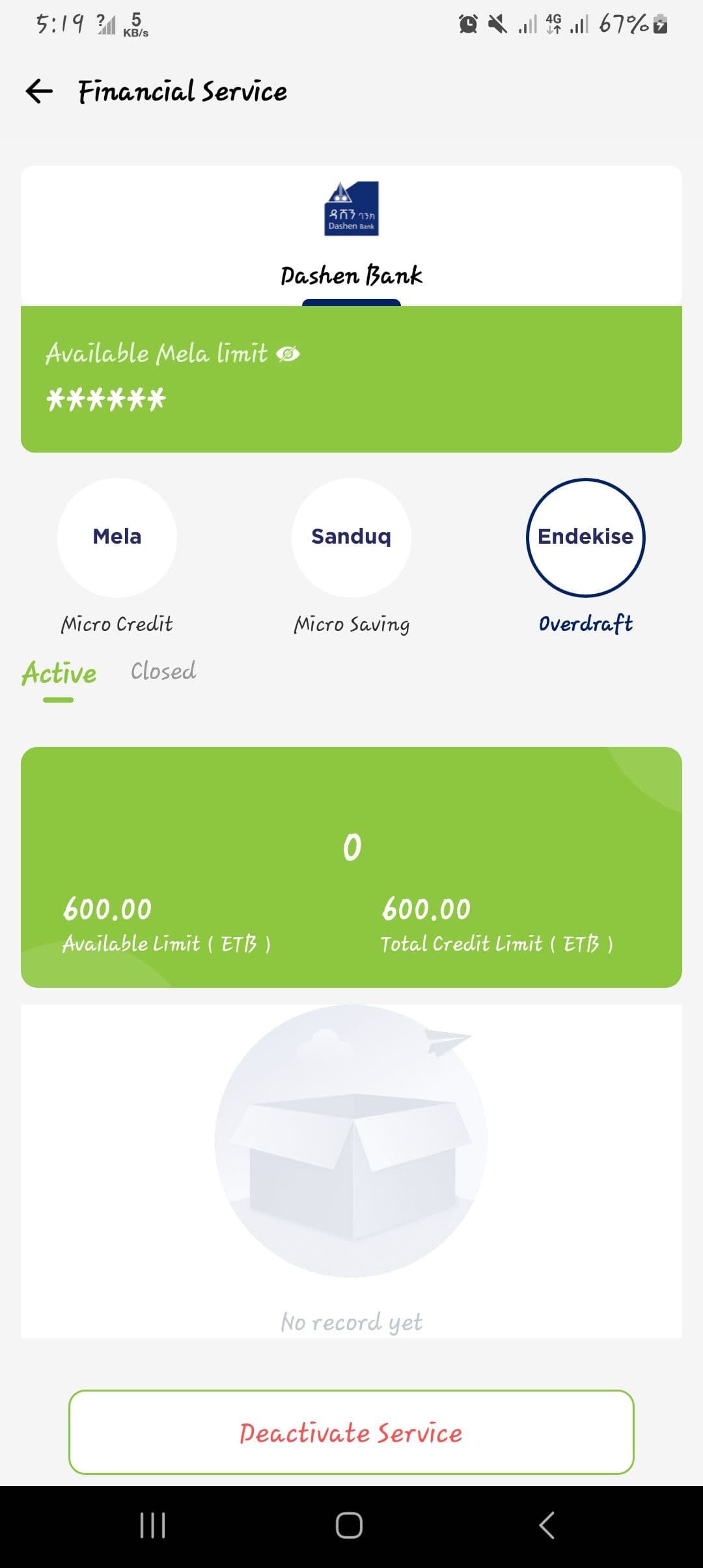Go to the phone home screen
The height and width of the screenshot is (1568, 703).
[x=350, y=1525]
